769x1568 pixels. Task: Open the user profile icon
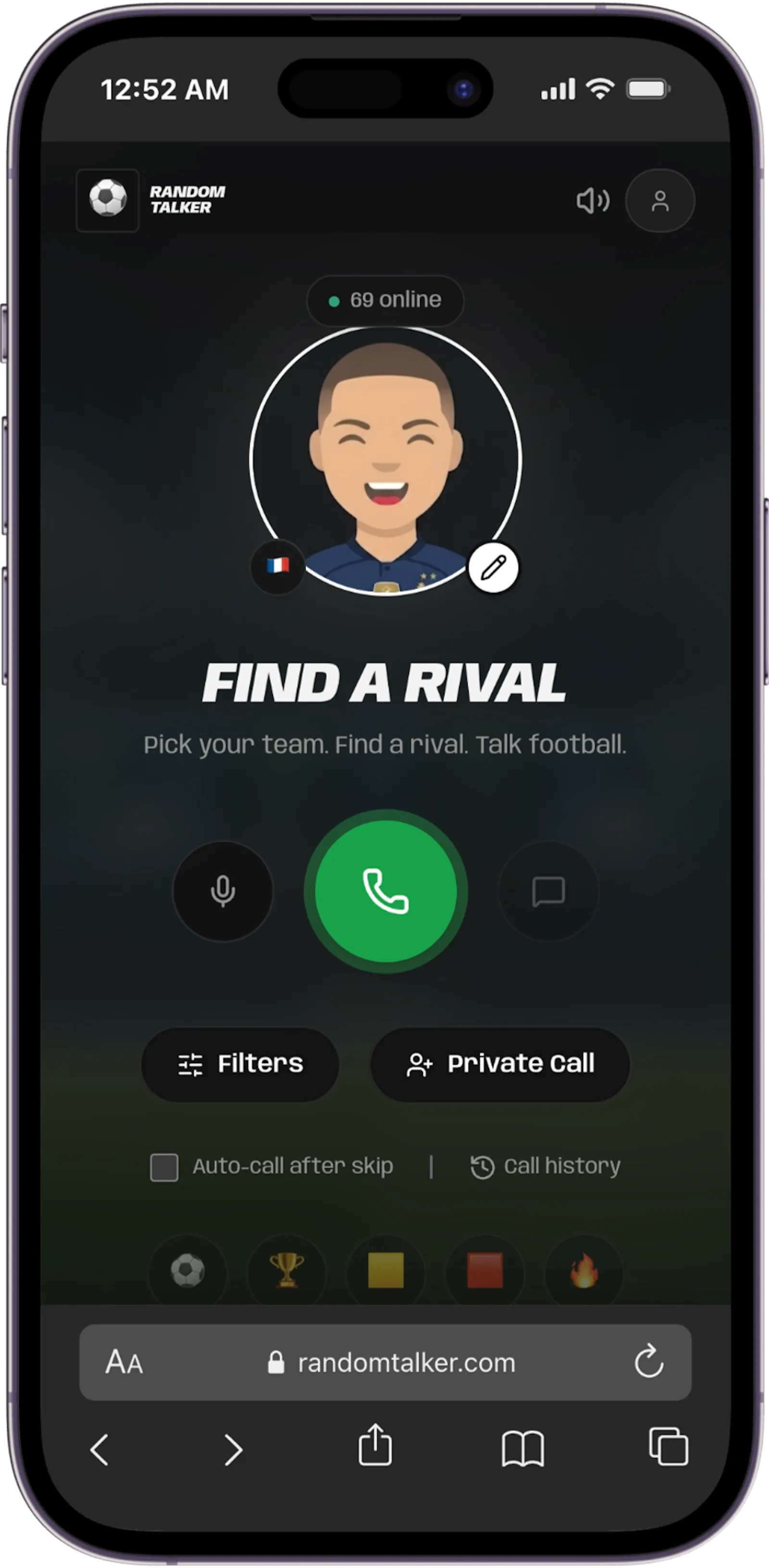click(x=660, y=200)
